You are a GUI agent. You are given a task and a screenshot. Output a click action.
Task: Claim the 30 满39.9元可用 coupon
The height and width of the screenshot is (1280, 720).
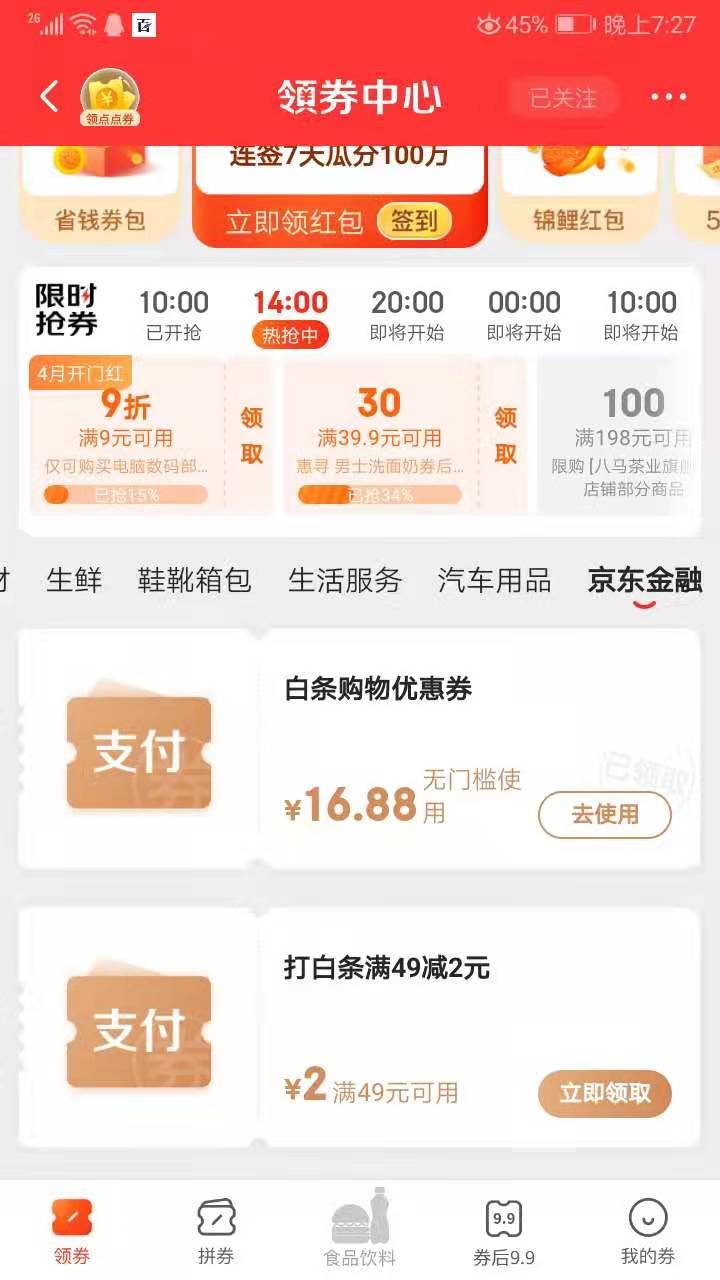tap(505, 435)
